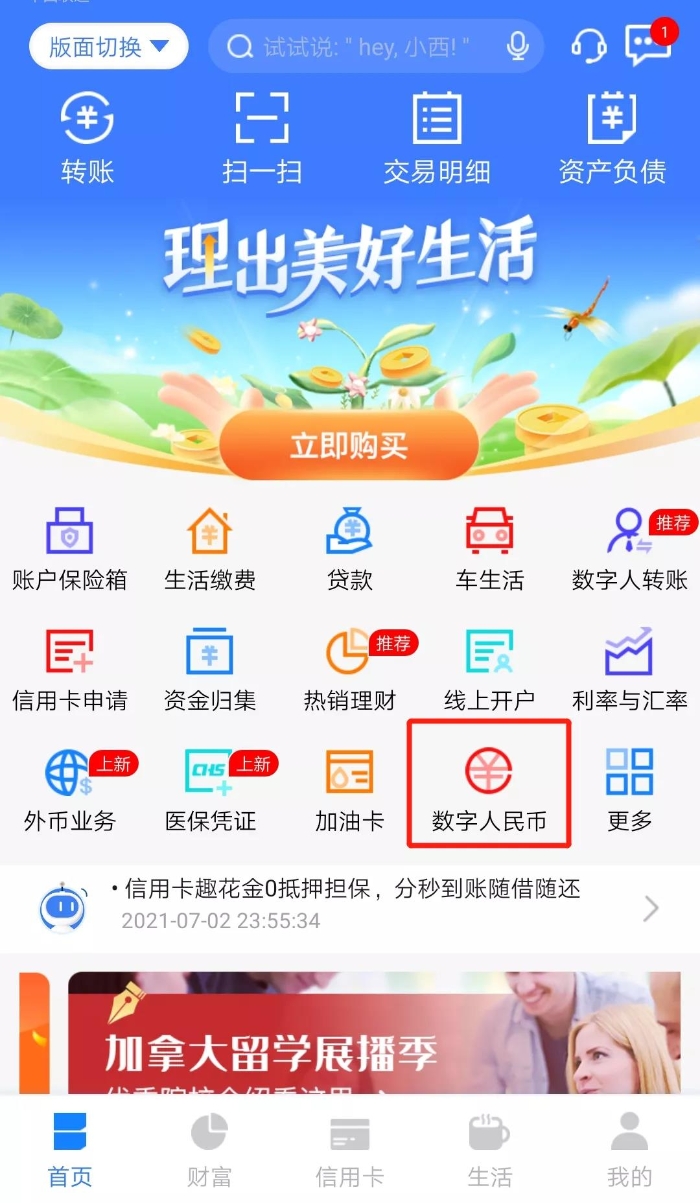The height and width of the screenshot is (1203, 700).
Task: Tap the 立即购买 button on banner
Action: (x=349, y=445)
